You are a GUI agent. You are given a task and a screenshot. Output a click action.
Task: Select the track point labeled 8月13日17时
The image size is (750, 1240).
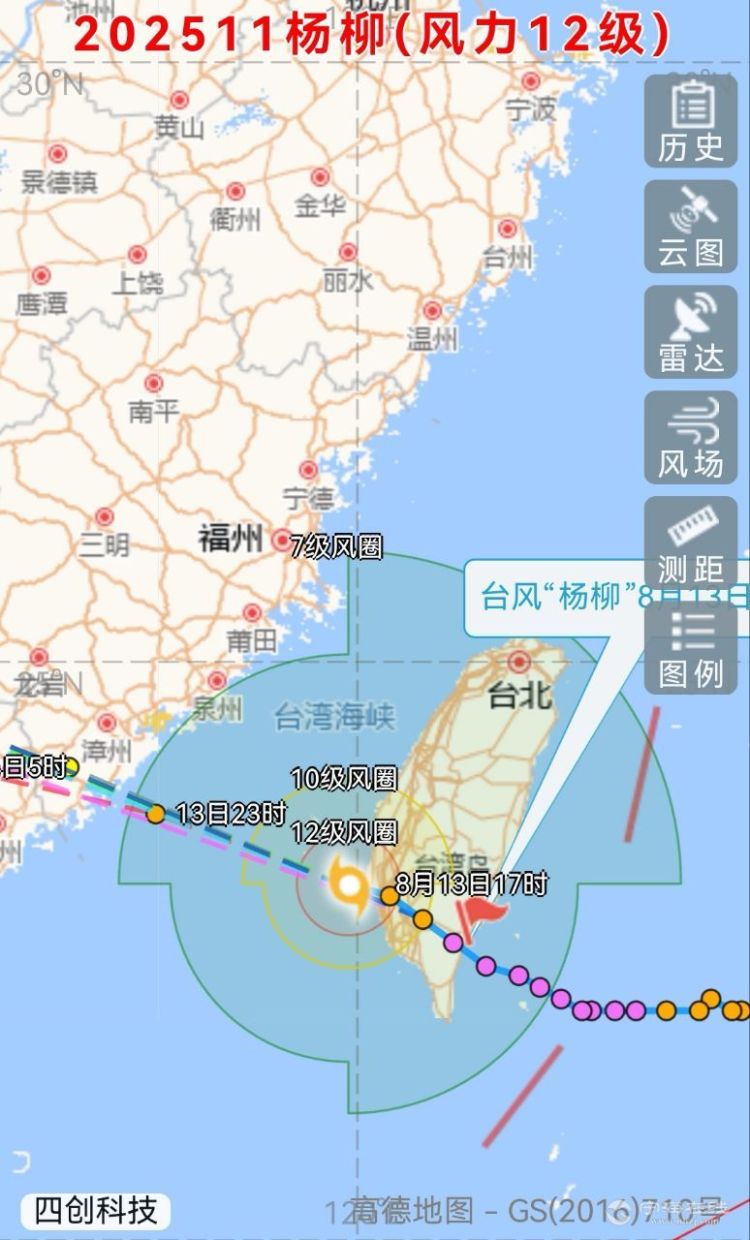point(390,895)
